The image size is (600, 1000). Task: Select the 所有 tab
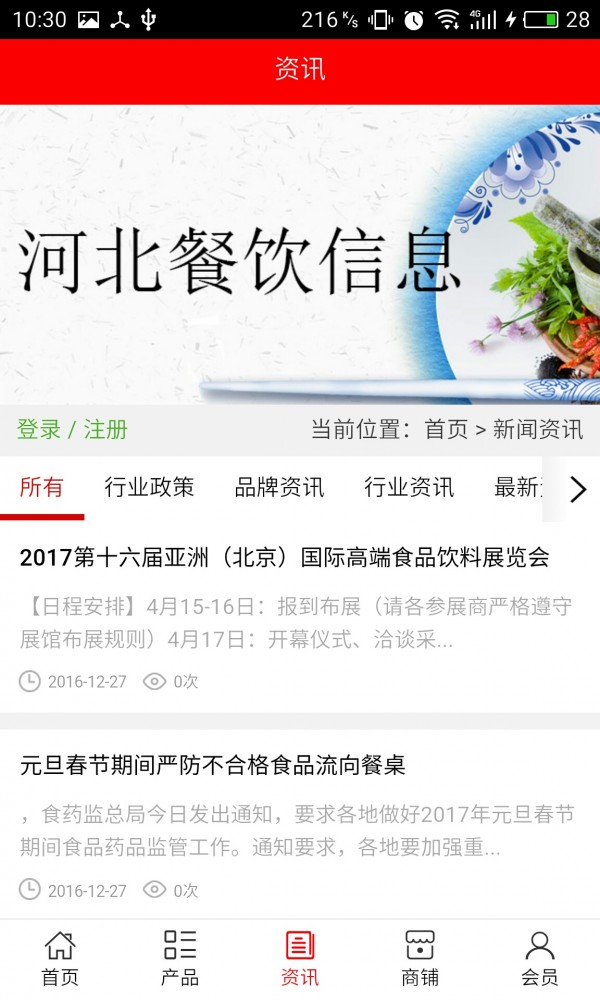pos(42,488)
